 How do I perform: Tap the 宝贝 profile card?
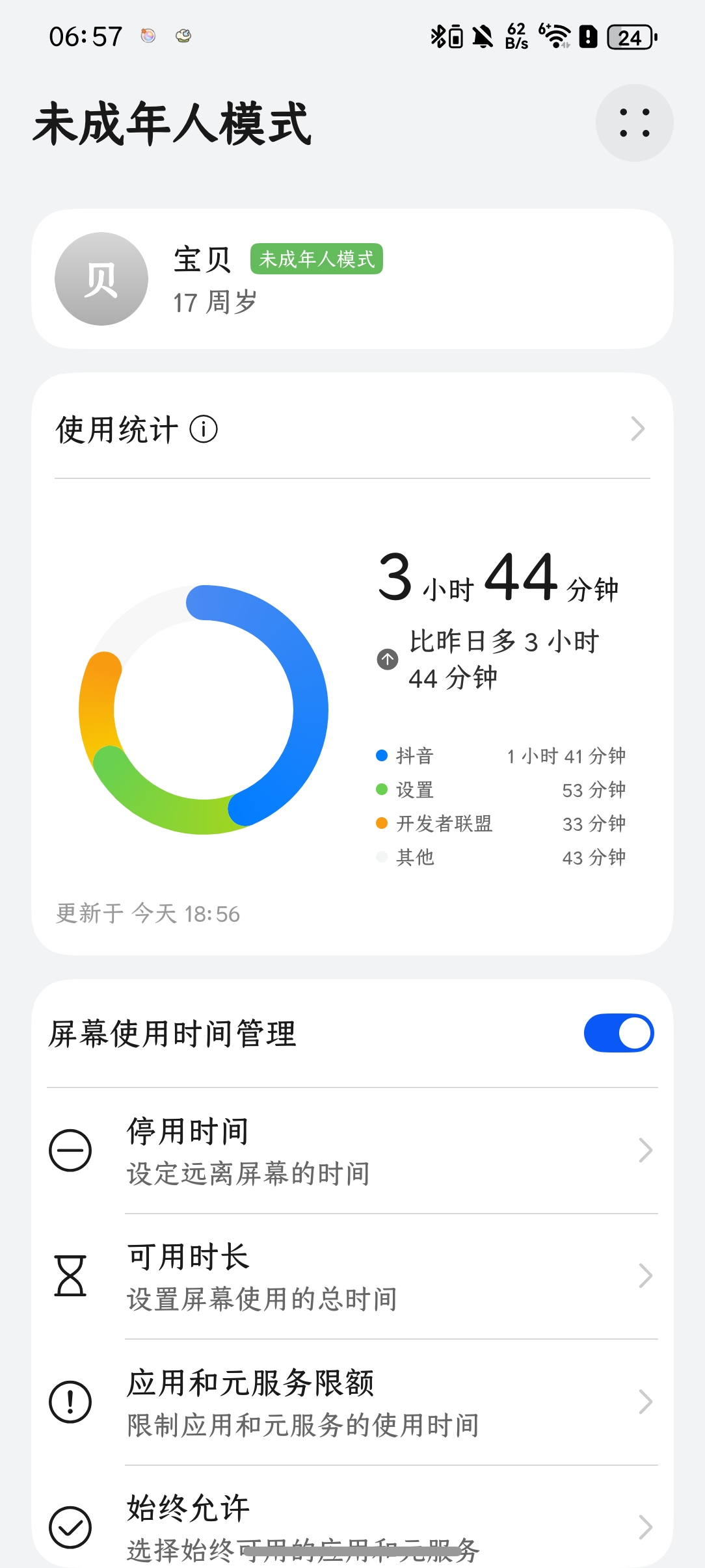tap(352, 278)
